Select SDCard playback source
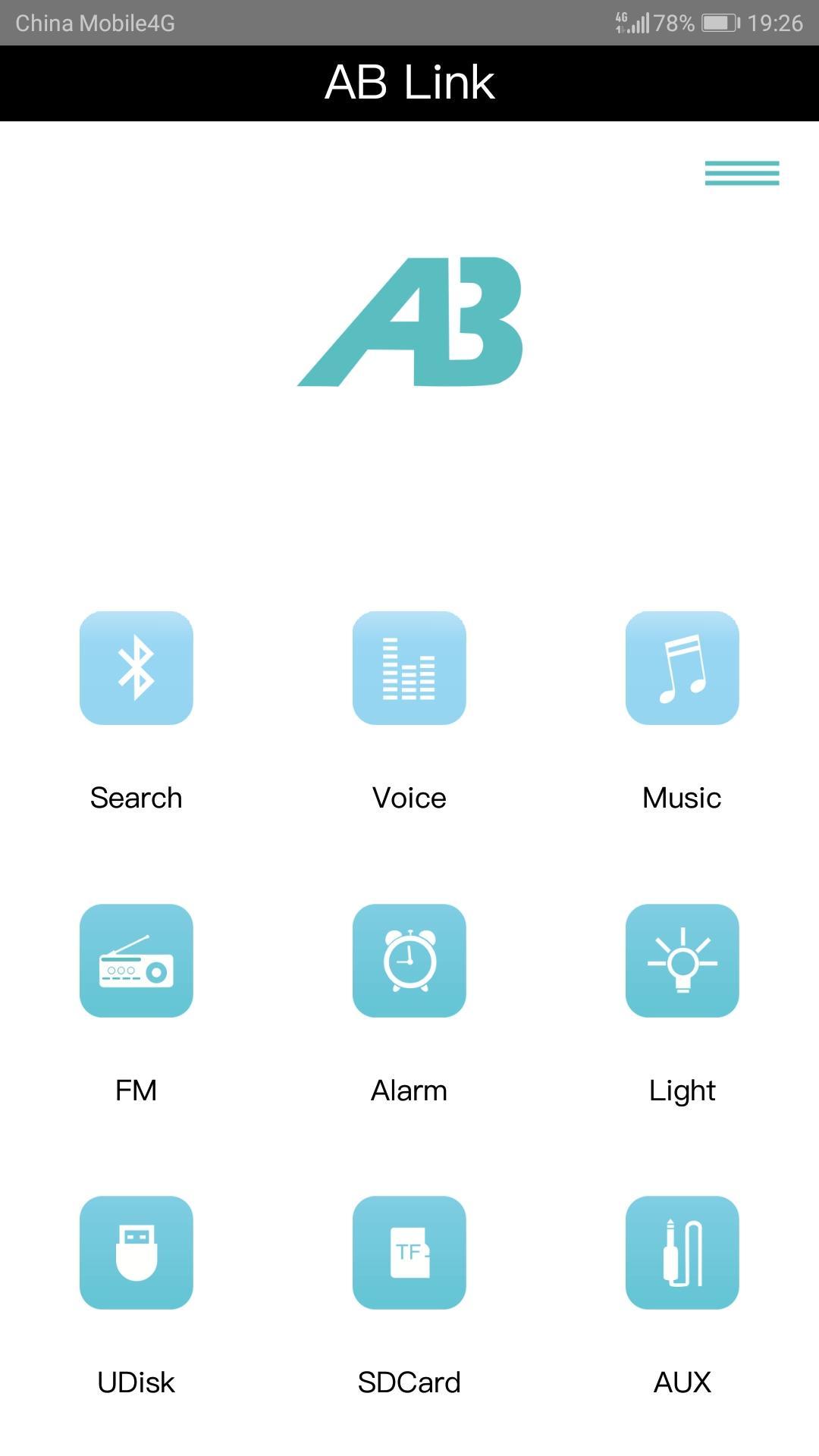Image resolution: width=819 pixels, height=1456 pixels. [x=409, y=1253]
